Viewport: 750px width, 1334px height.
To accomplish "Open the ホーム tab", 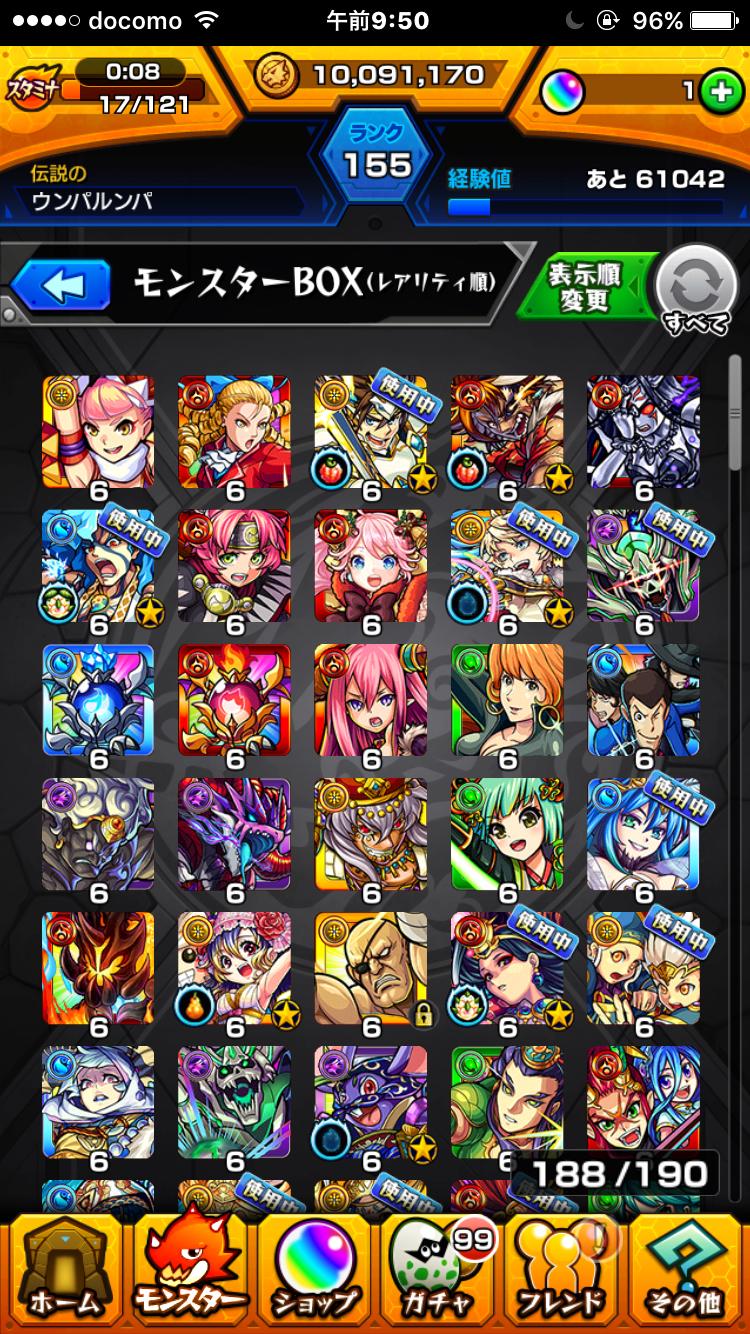I will [64, 1271].
